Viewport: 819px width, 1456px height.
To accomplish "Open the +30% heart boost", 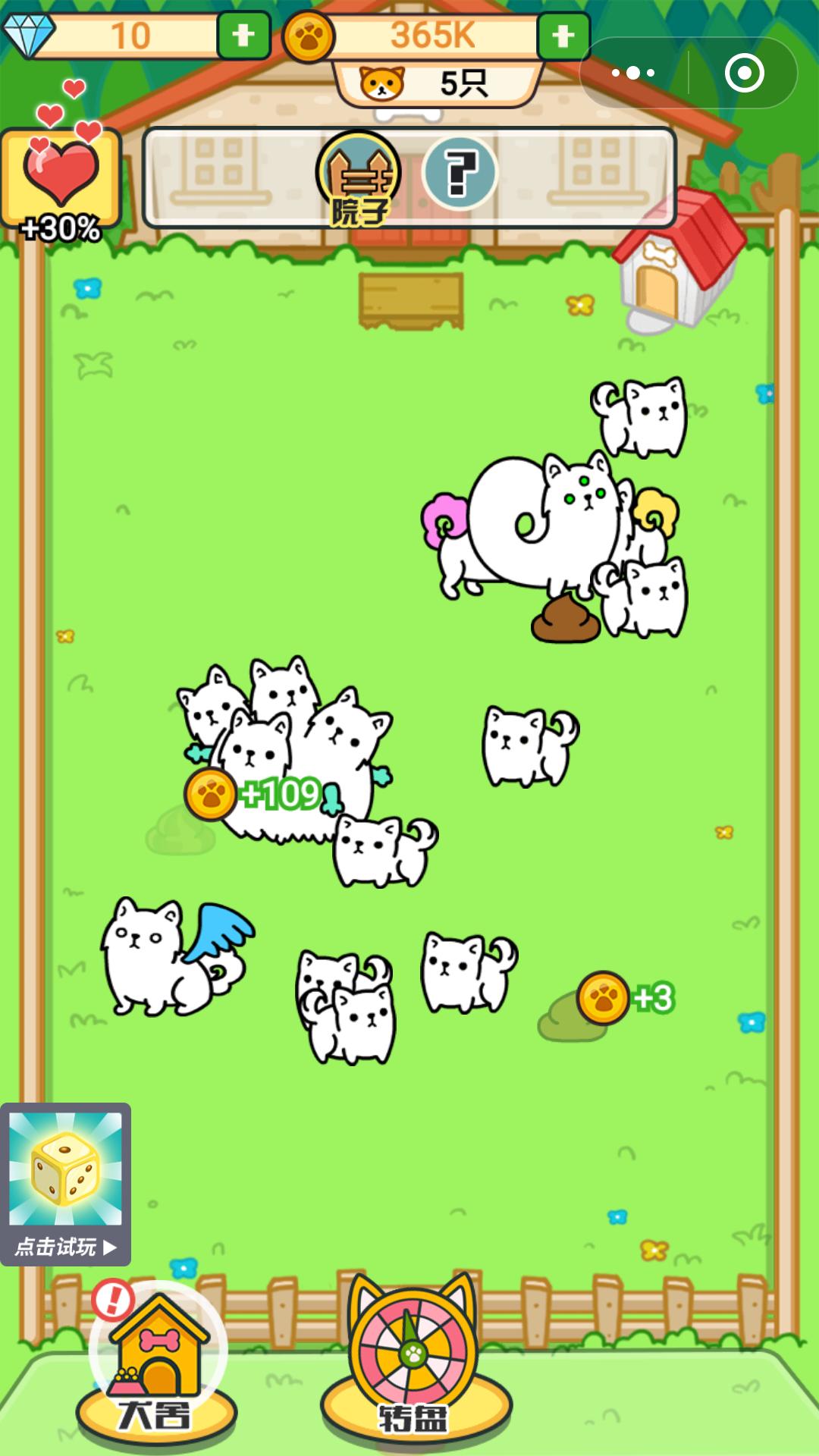I will tap(61, 182).
